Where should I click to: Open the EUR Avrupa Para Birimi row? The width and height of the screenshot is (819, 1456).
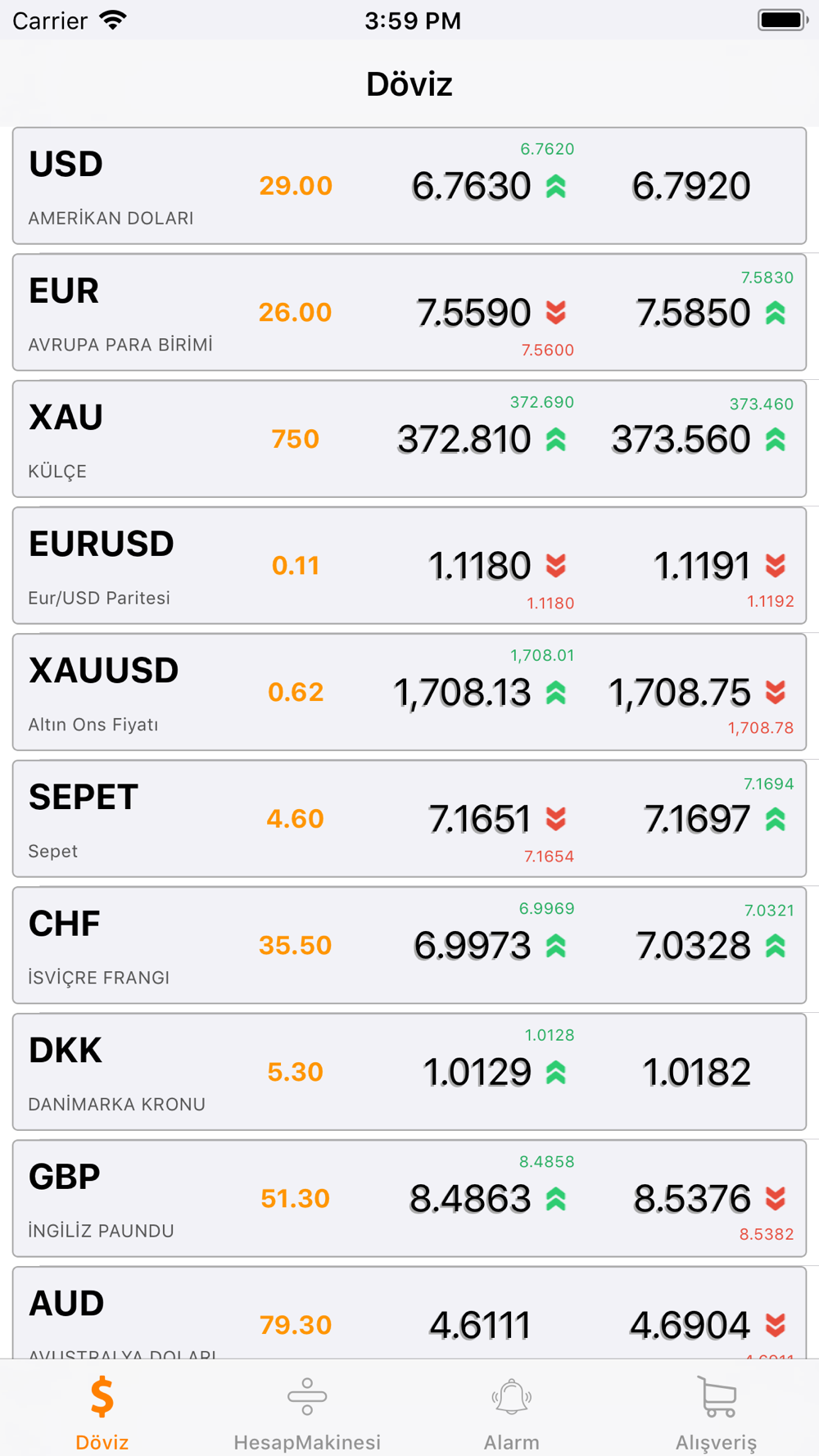coord(409,312)
